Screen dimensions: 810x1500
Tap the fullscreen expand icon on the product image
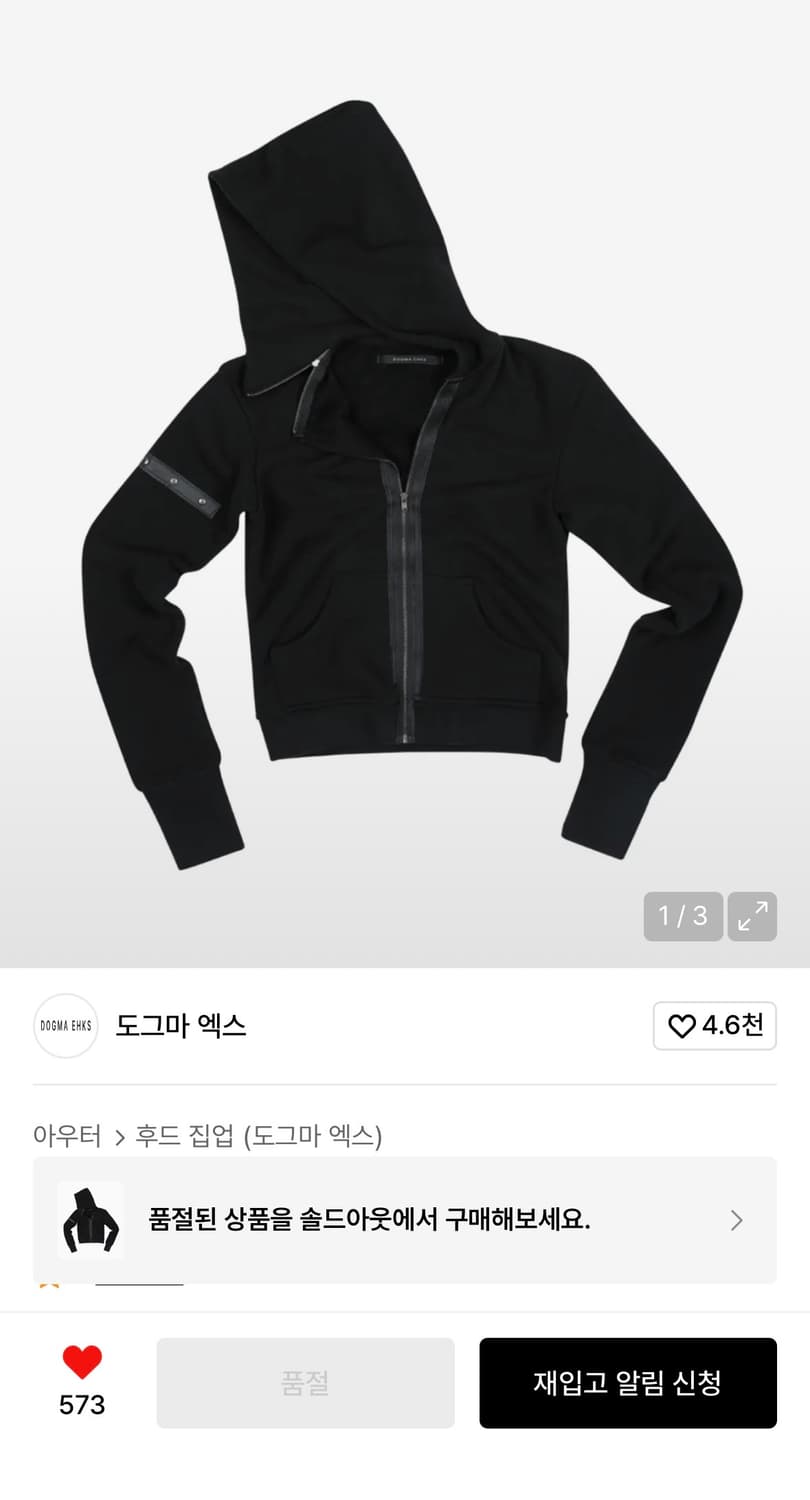click(751, 916)
